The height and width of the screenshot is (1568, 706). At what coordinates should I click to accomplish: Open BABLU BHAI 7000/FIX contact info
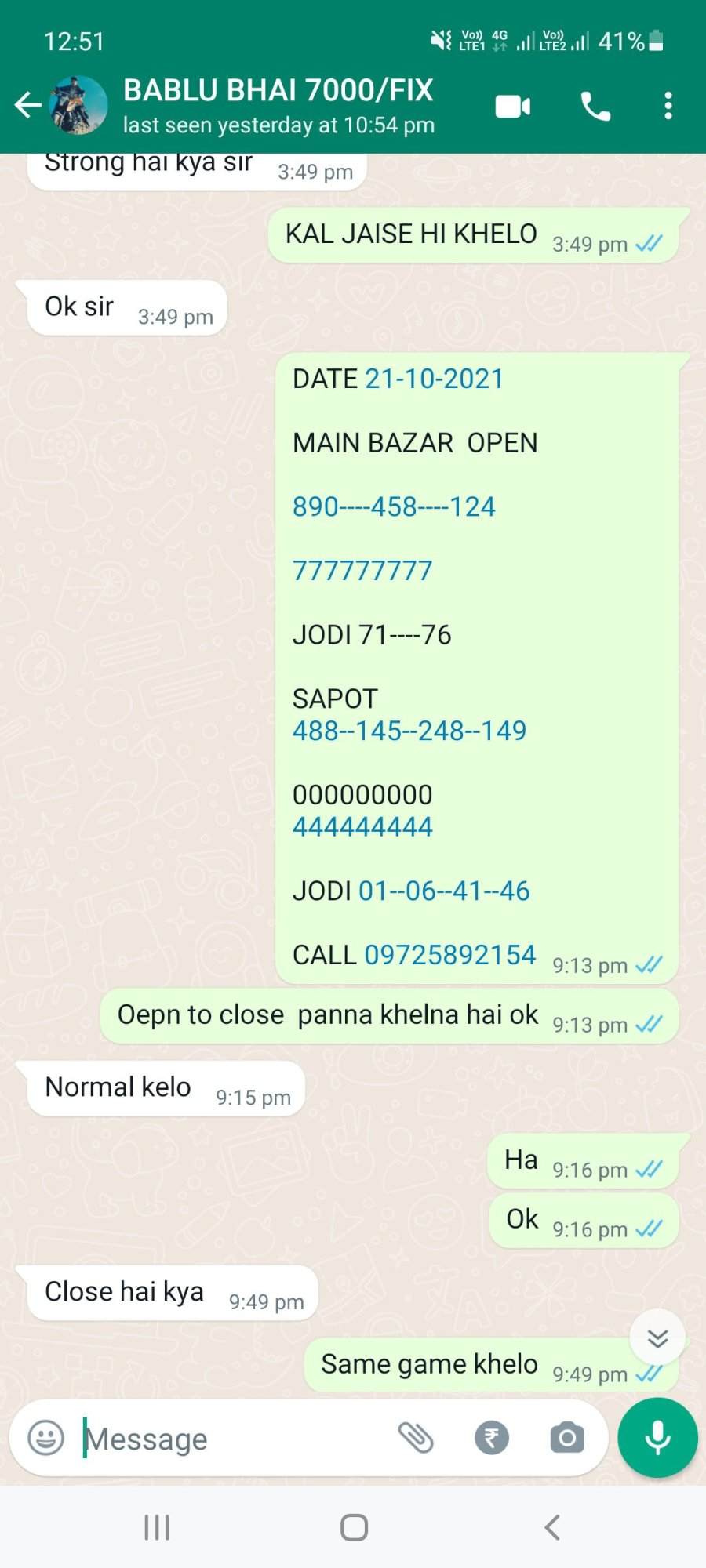click(x=278, y=106)
